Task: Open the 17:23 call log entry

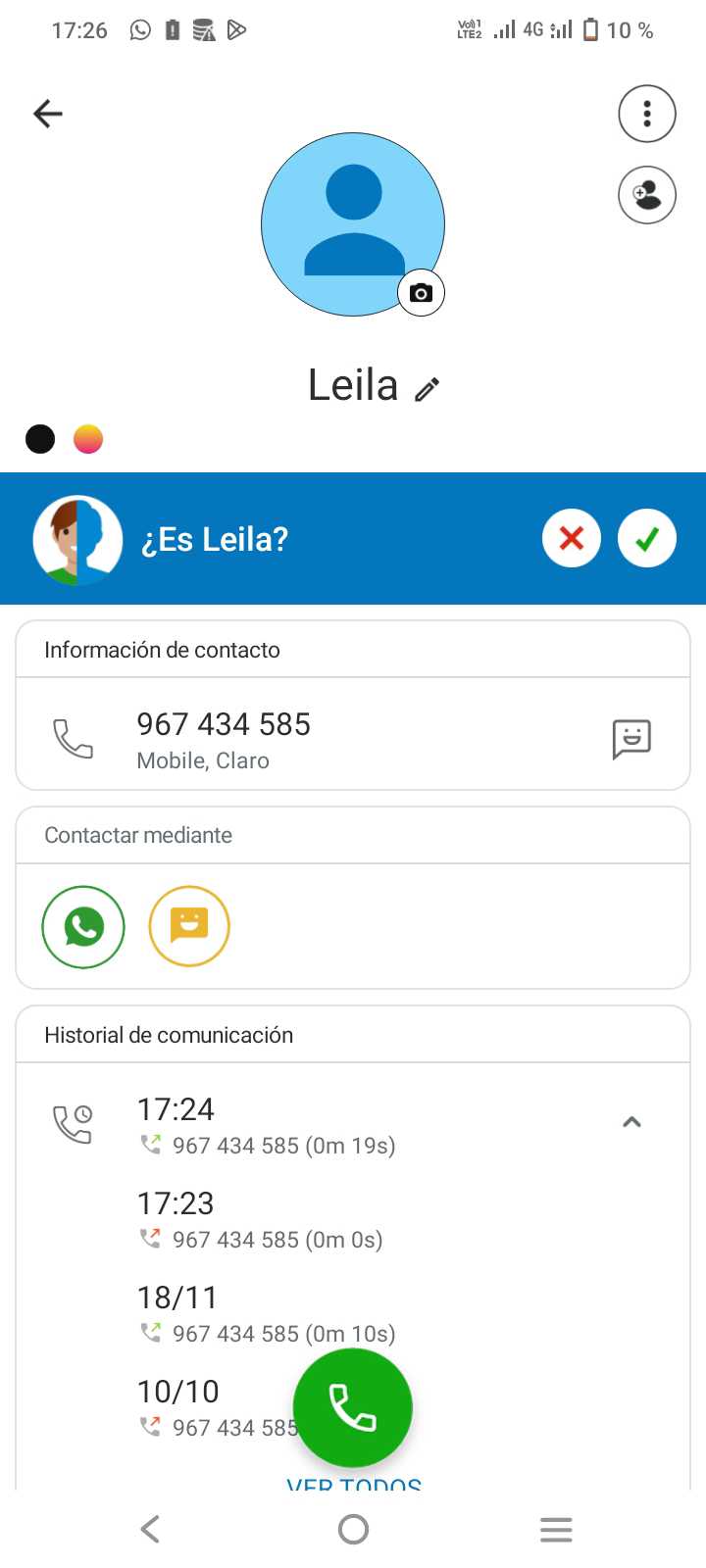Action: tap(260, 1220)
